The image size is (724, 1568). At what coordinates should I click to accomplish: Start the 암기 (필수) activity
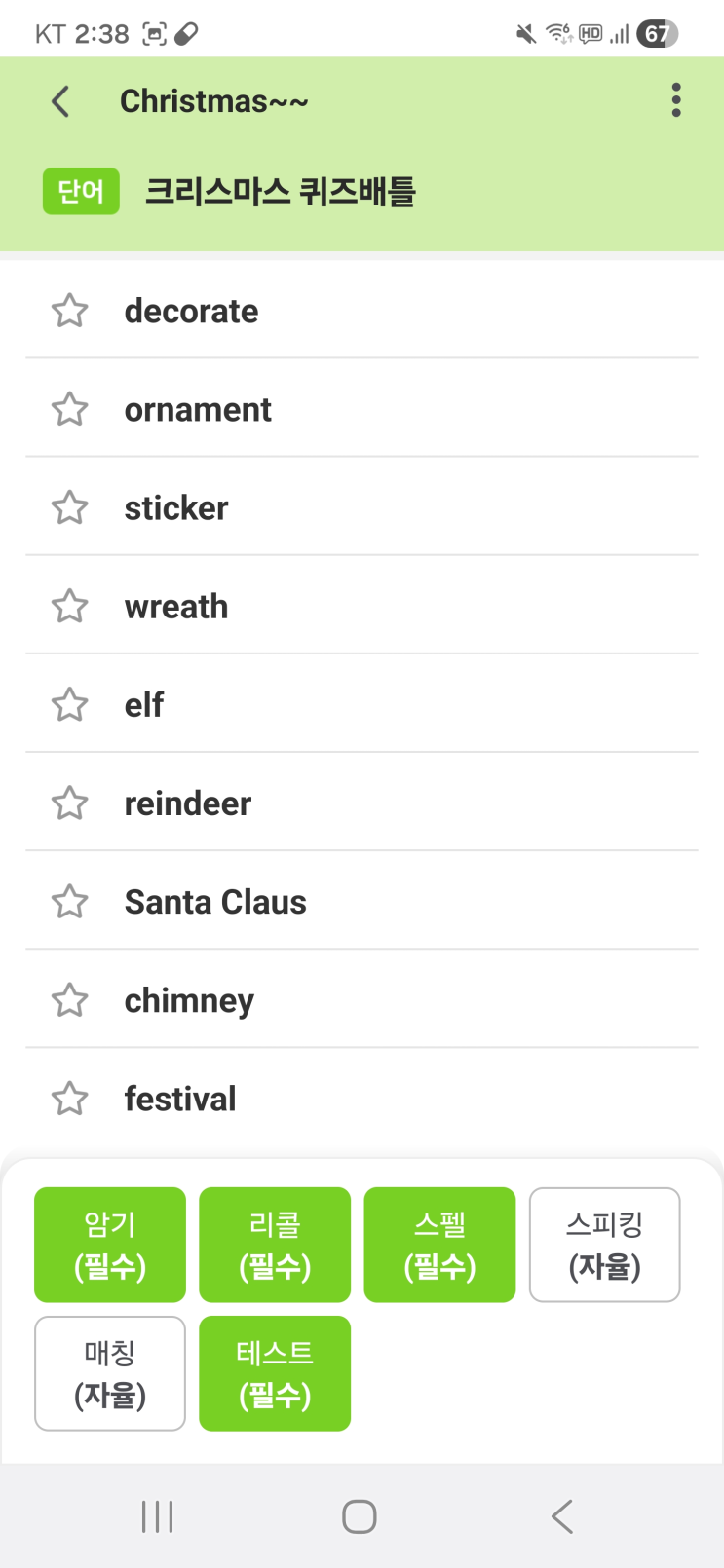click(110, 1245)
